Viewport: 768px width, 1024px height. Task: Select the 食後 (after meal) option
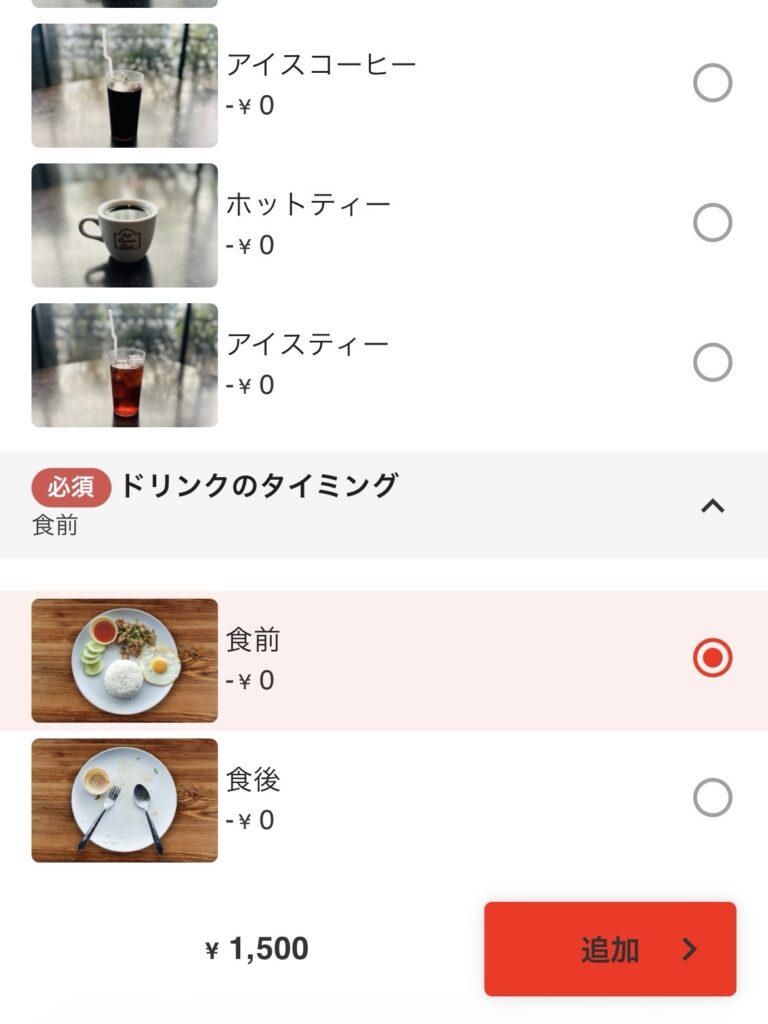(711, 797)
